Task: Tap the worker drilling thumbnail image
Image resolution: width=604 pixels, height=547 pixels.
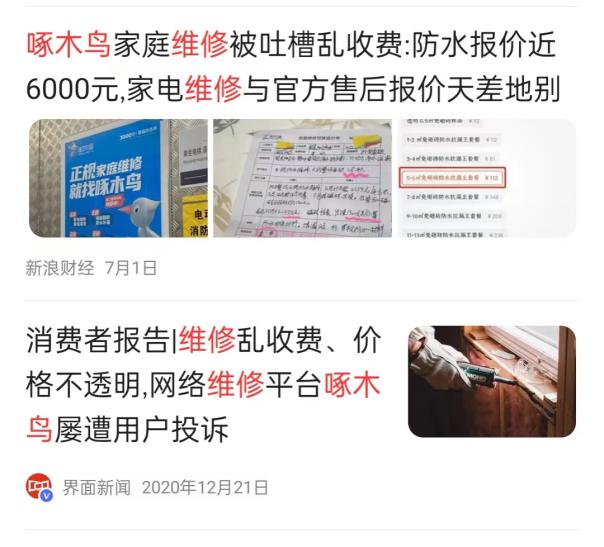Action: (x=491, y=381)
